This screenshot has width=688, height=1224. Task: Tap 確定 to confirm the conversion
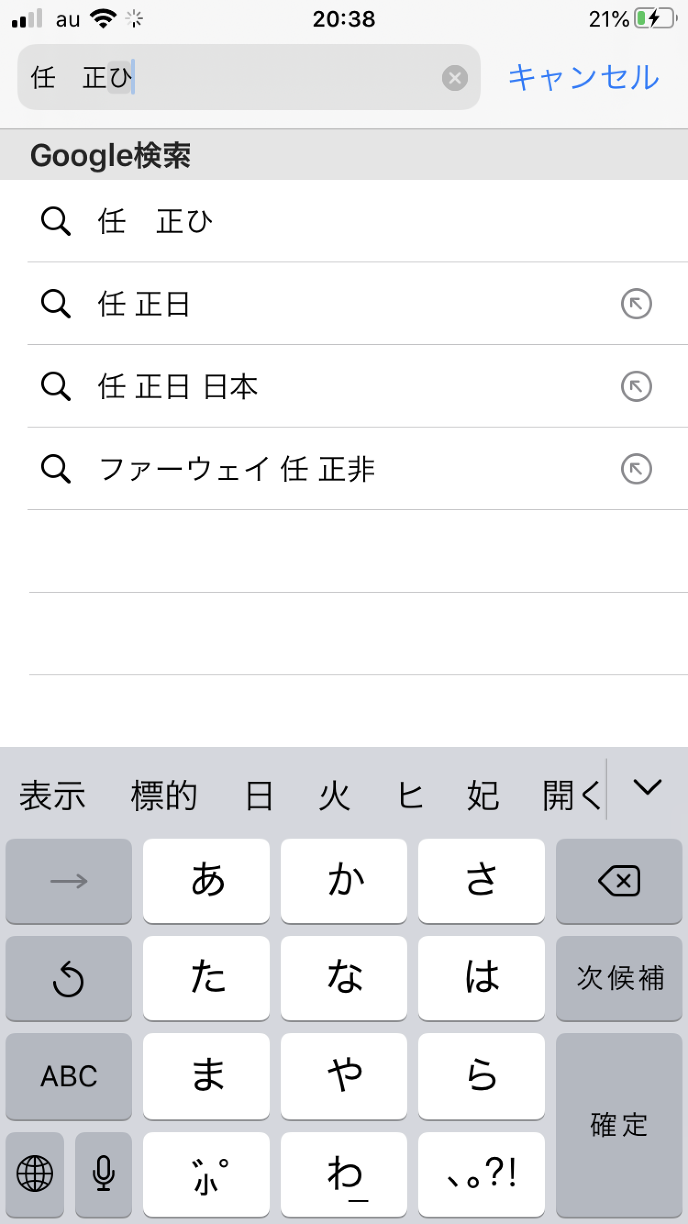click(618, 1125)
